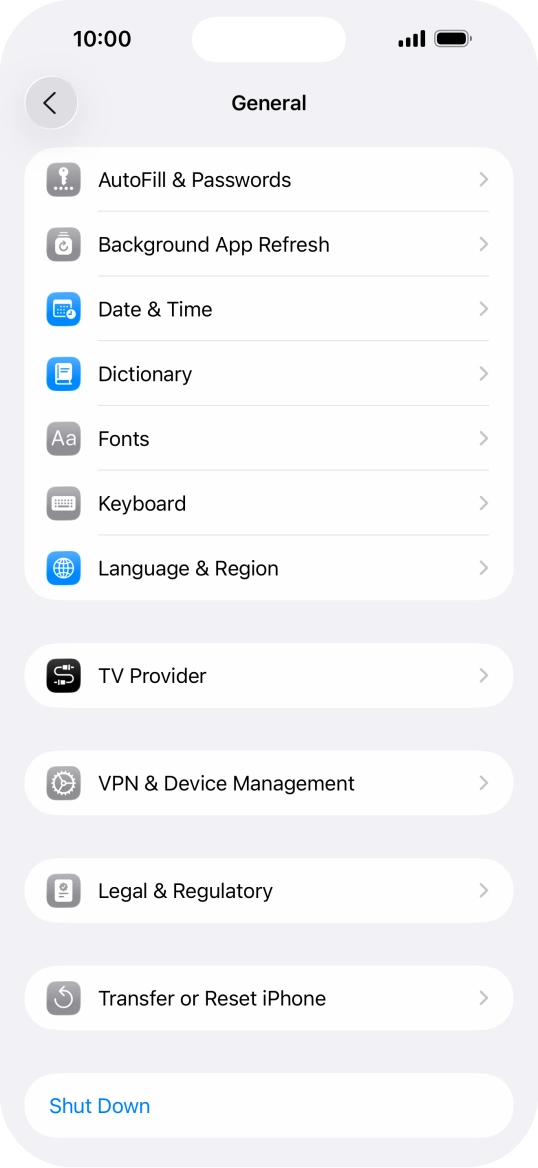Open Language & Region
This screenshot has width=538, height=1168.
click(x=269, y=568)
